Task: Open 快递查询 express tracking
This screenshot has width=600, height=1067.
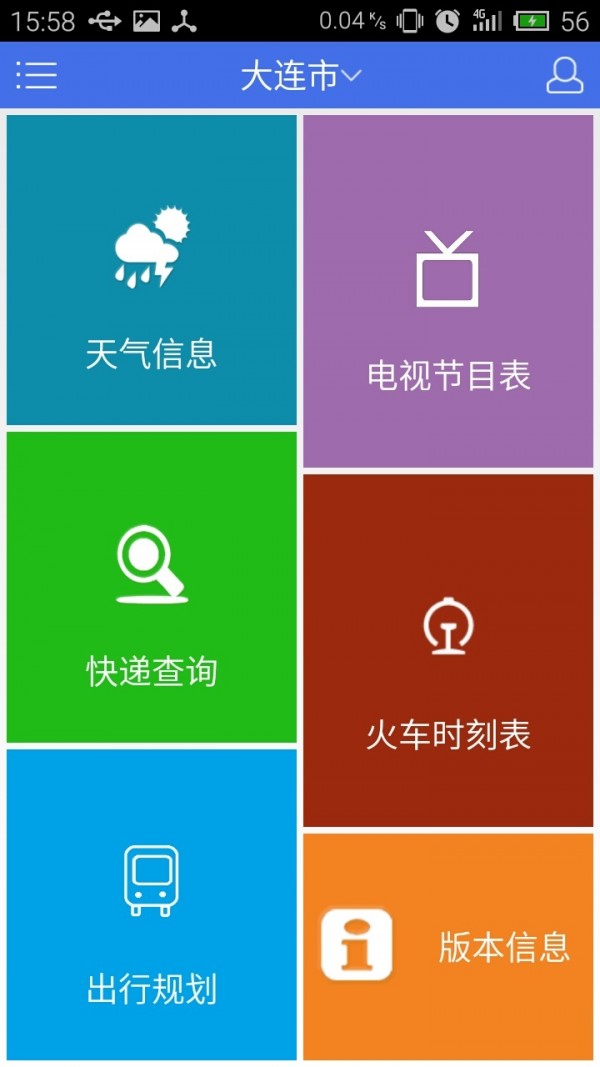Action: (152, 587)
